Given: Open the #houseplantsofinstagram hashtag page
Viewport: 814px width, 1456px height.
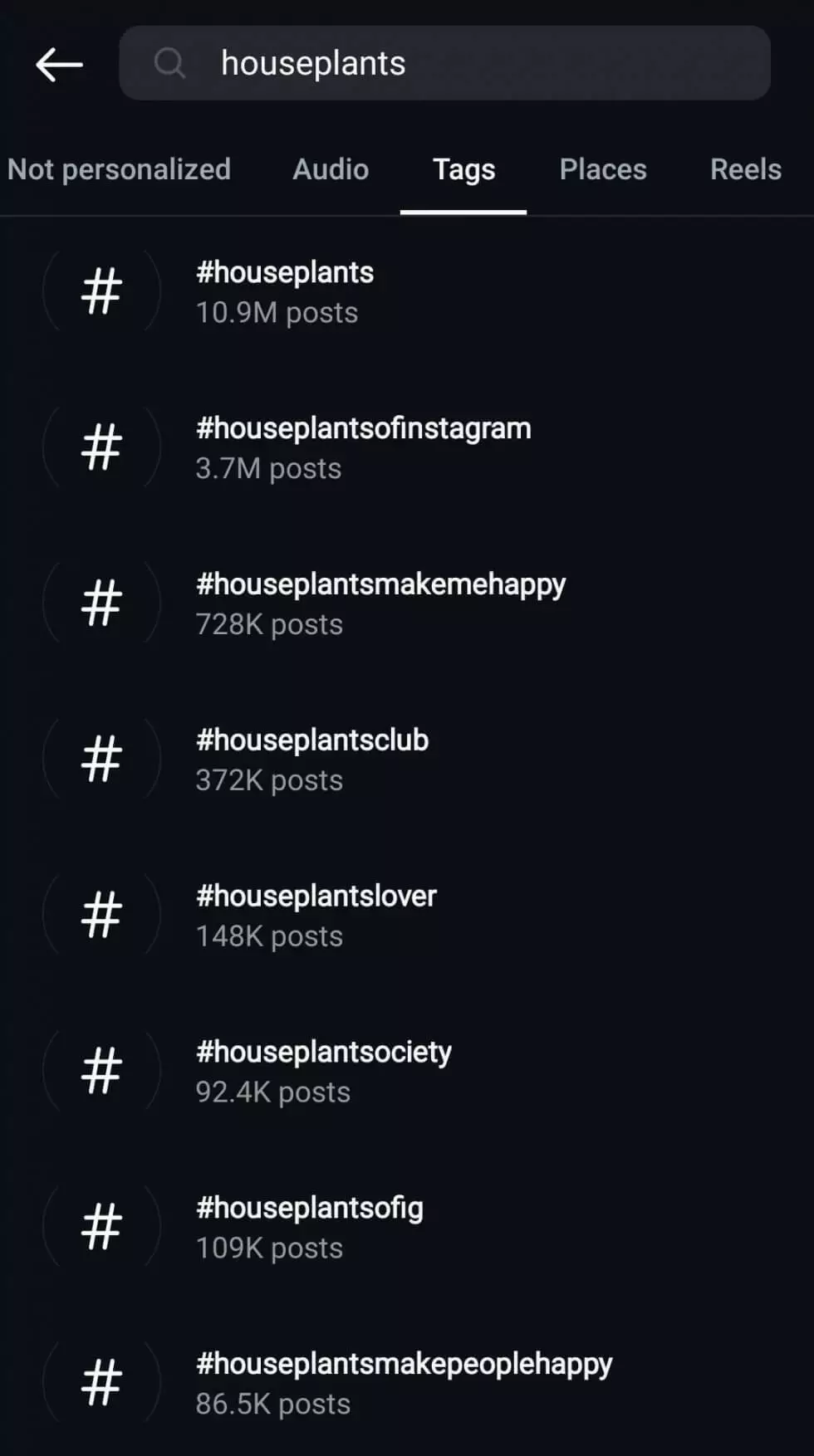Looking at the screenshot, I should [x=364, y=428].
